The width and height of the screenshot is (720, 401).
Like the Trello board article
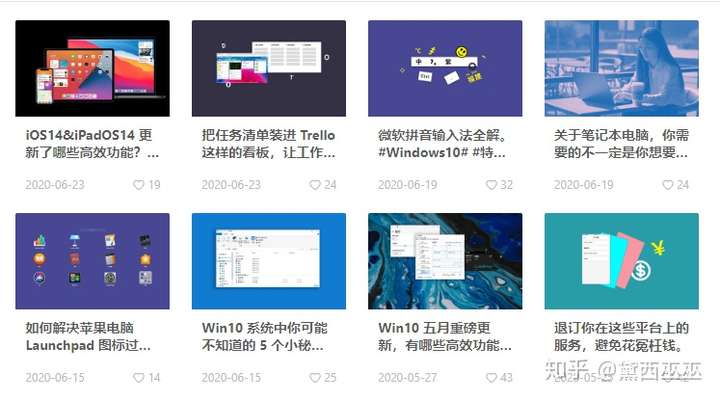tap(315, 185)
